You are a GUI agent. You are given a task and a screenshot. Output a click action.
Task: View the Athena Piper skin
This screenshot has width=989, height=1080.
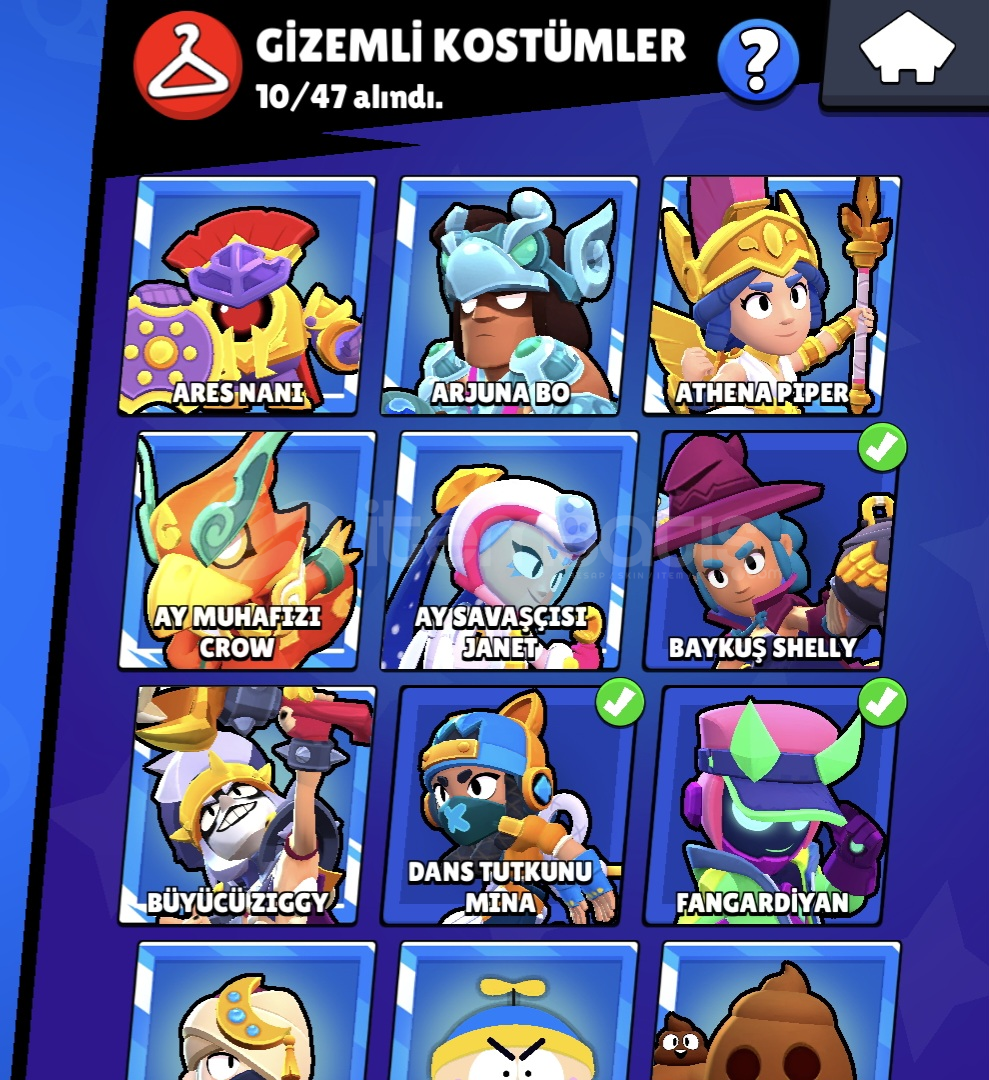coord(771,295)
